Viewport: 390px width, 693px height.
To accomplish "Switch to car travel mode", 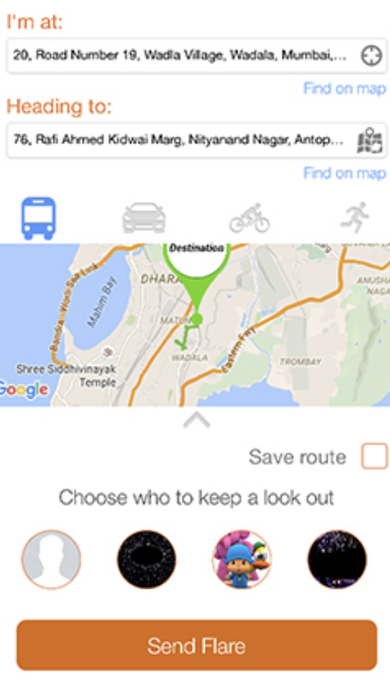I will (x=144, y=218).
